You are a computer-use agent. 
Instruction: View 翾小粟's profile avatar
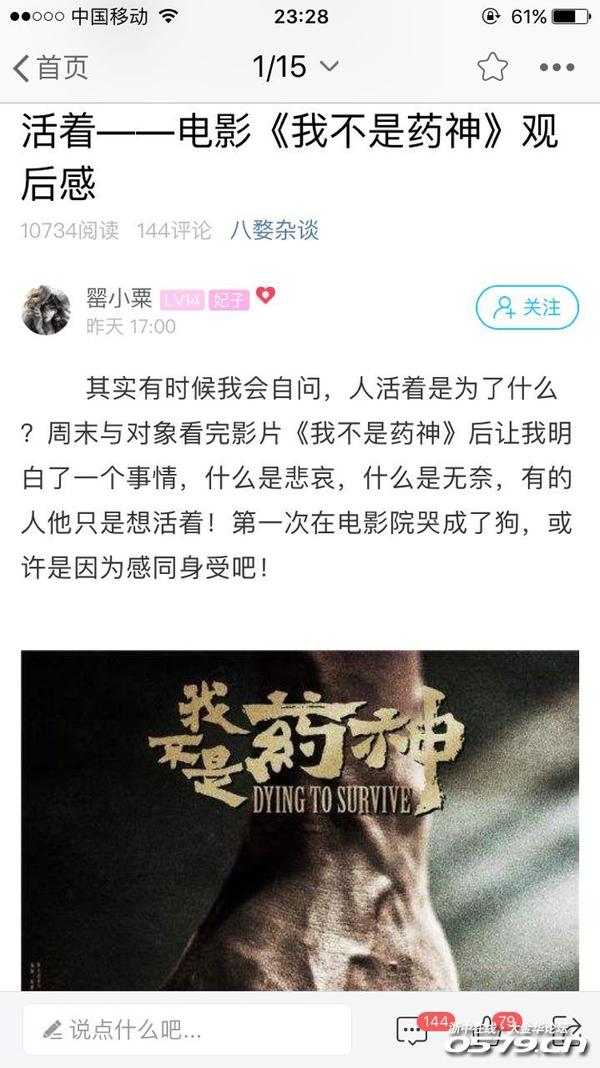46,310
